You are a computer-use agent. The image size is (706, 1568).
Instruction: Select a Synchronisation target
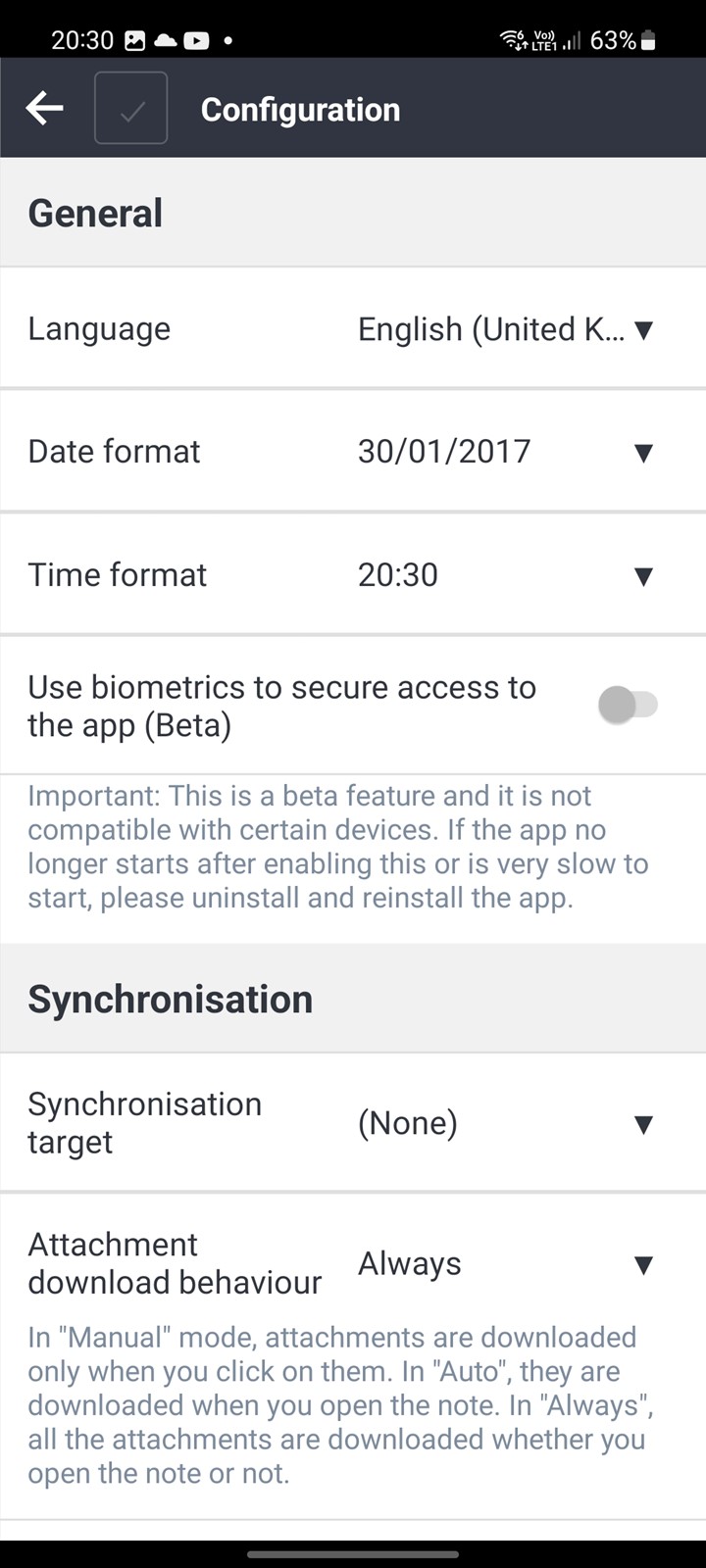506,1123
